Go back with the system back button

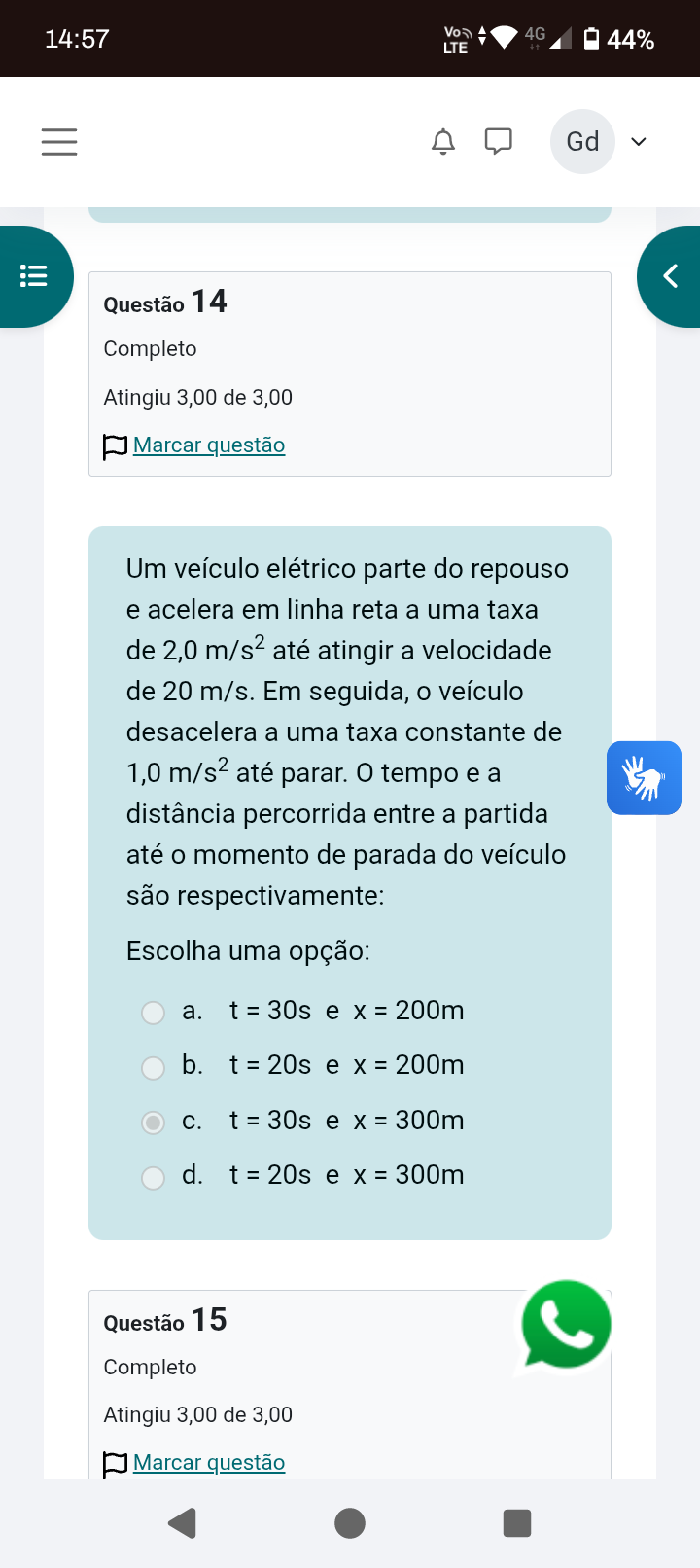click(x=183, y=1523)
